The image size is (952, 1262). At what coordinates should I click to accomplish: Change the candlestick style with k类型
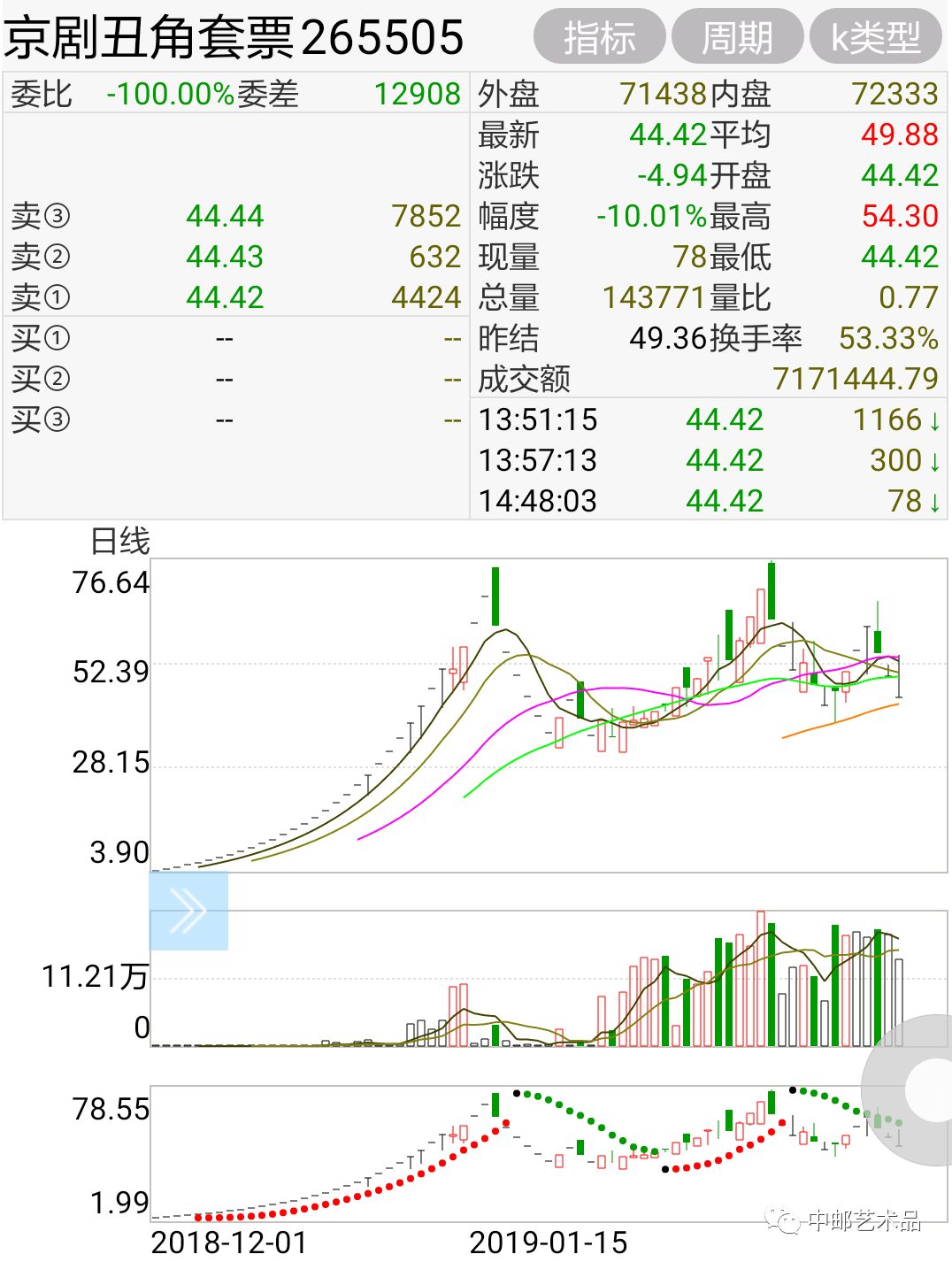pyautogui.click(x=875, y=37)
